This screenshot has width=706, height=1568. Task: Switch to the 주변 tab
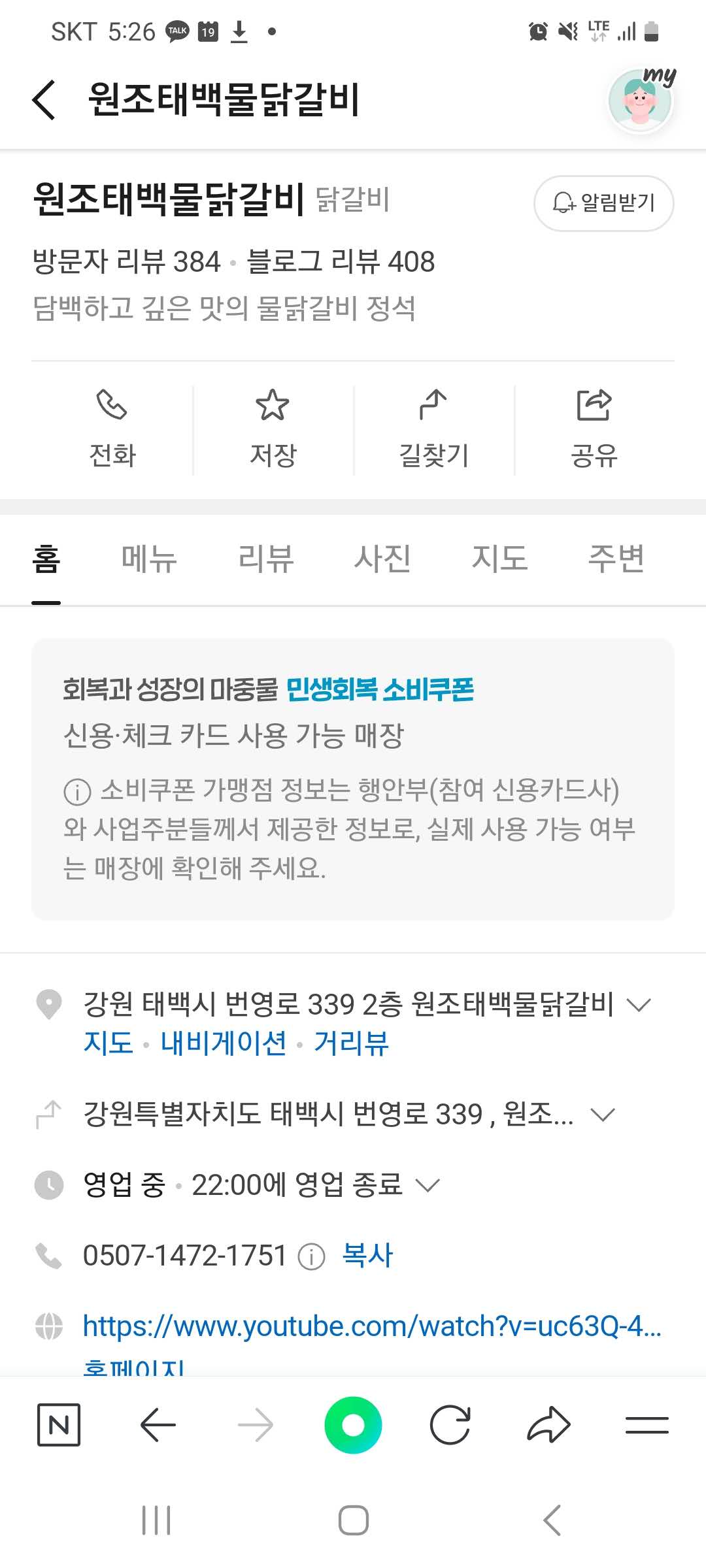[616, 559]
